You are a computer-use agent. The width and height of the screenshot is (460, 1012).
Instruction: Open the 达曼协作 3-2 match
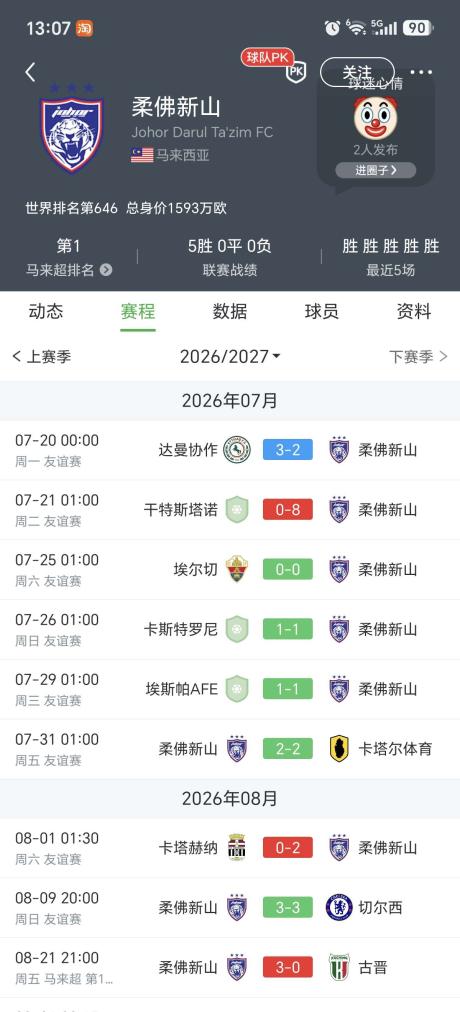230,450
